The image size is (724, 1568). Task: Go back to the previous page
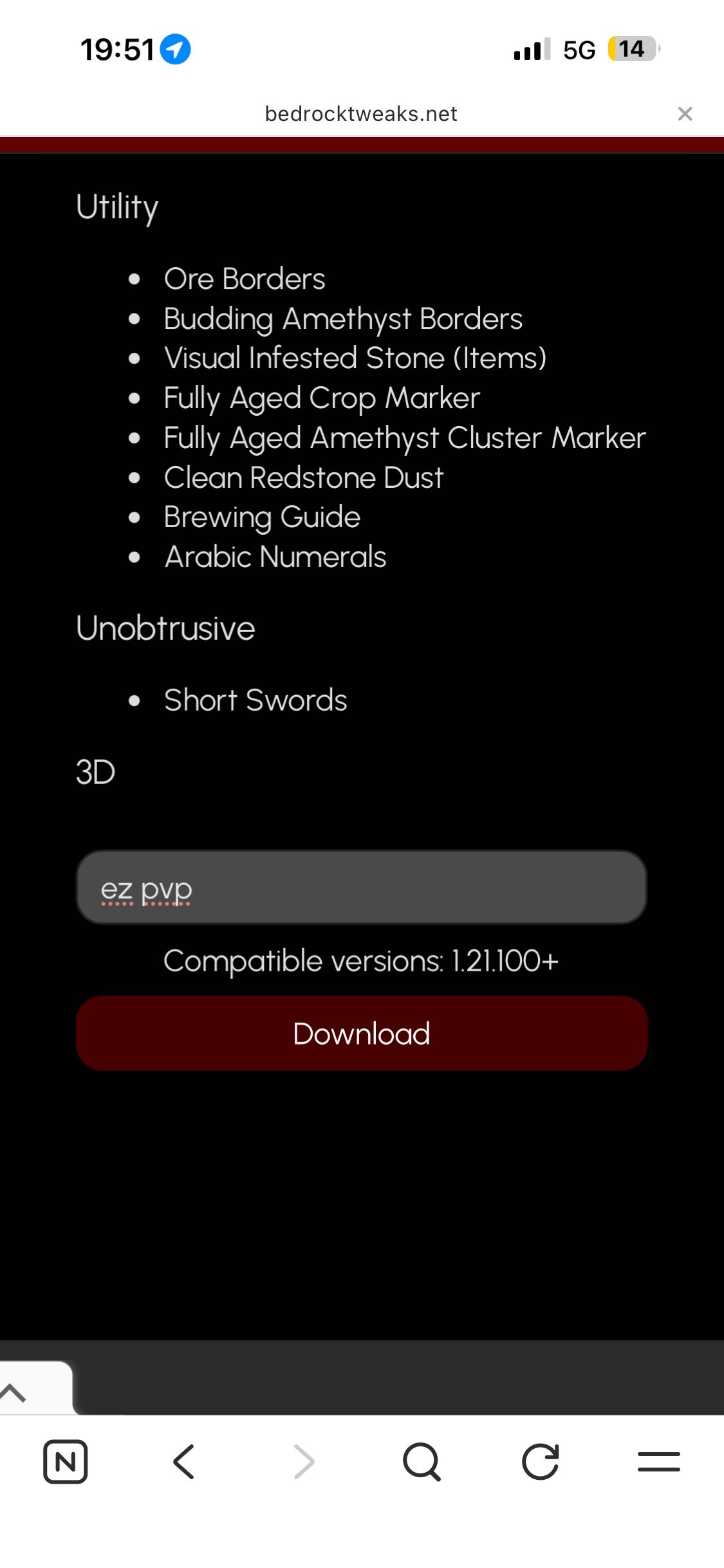184,1462
